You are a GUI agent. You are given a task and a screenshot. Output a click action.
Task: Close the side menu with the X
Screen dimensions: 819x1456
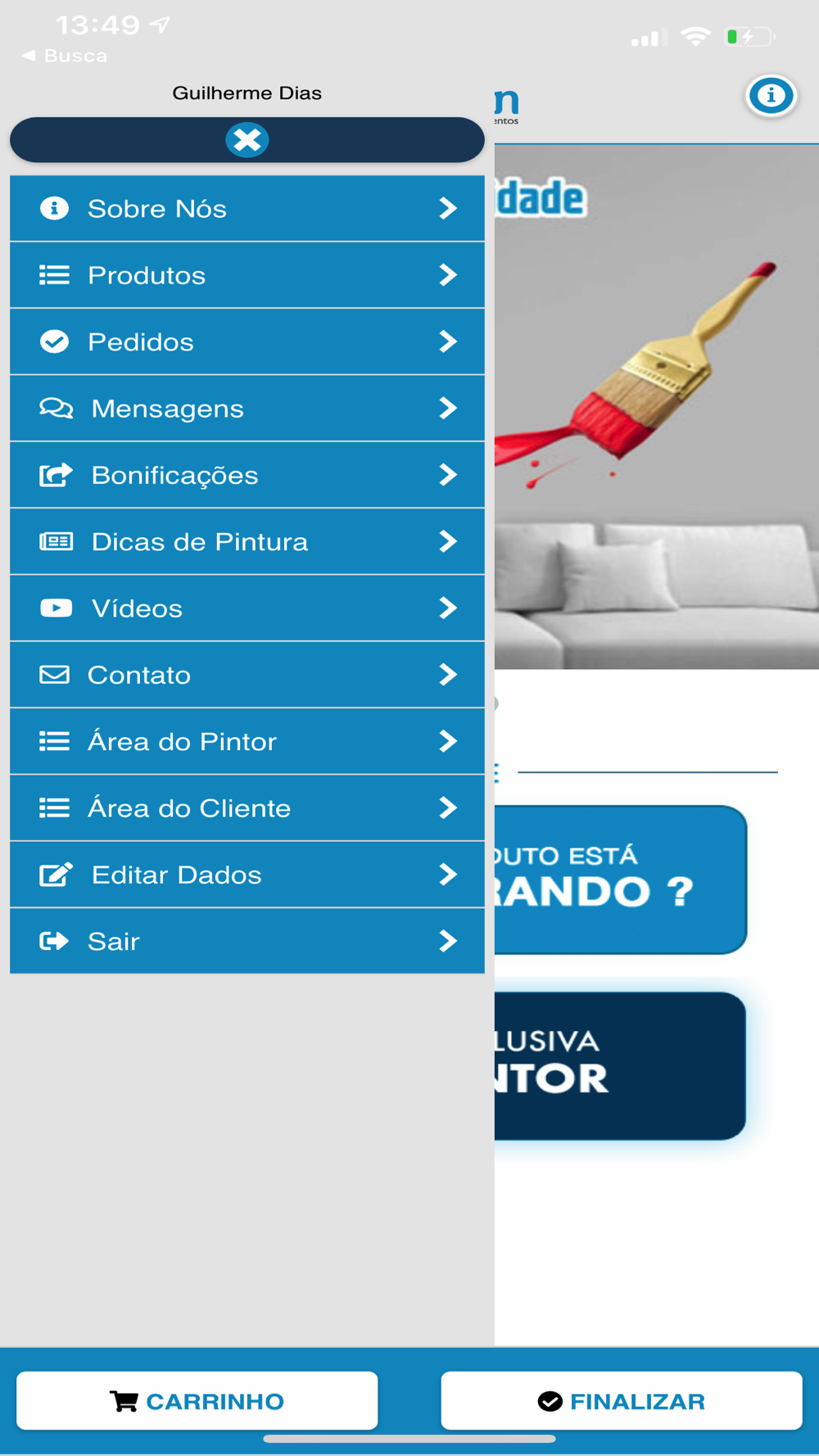[x=247, y=140]
